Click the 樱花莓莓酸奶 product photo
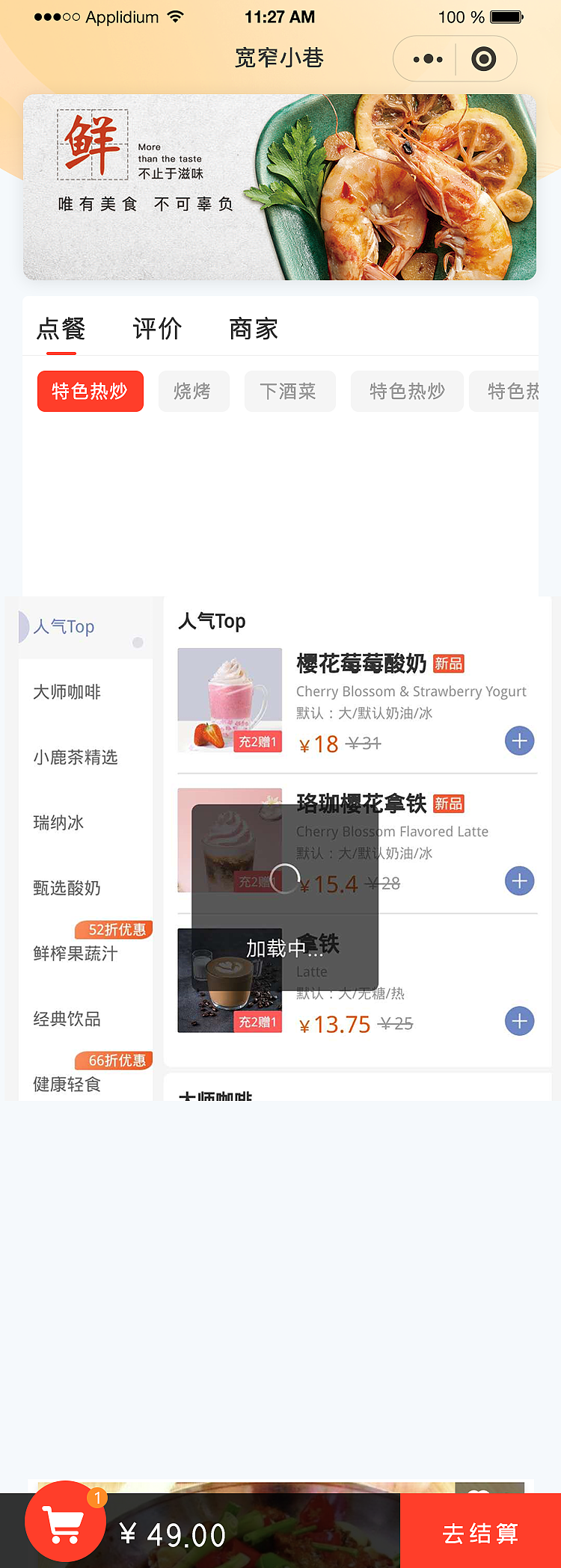The image size is (561, 1568). point(229,700)
